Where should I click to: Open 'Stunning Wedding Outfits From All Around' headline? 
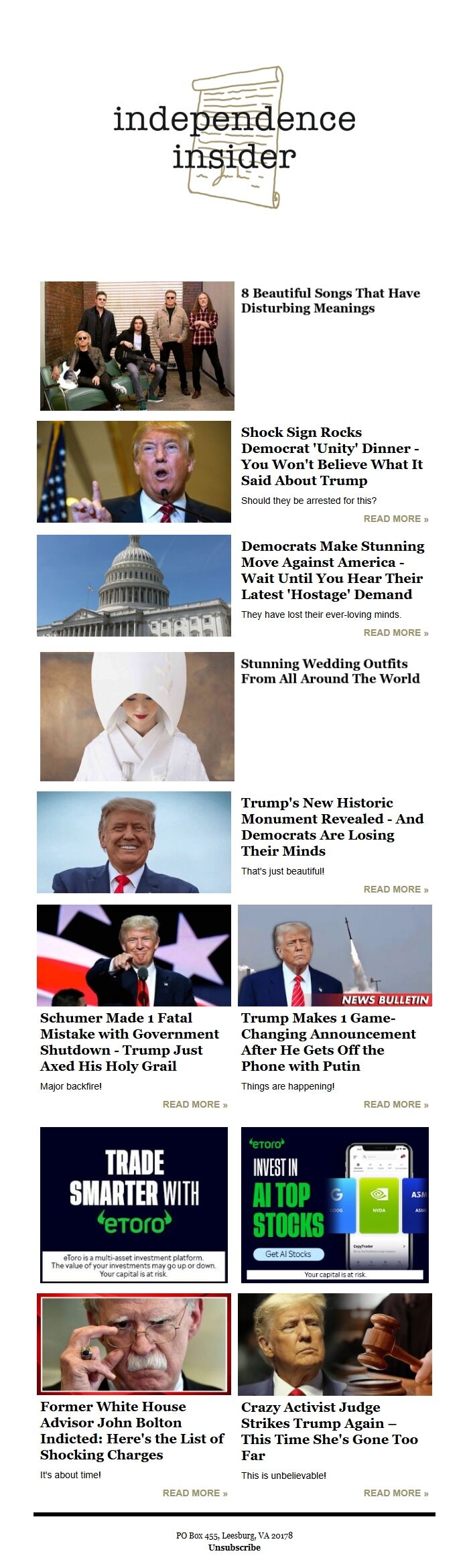[x=330, y=671]
